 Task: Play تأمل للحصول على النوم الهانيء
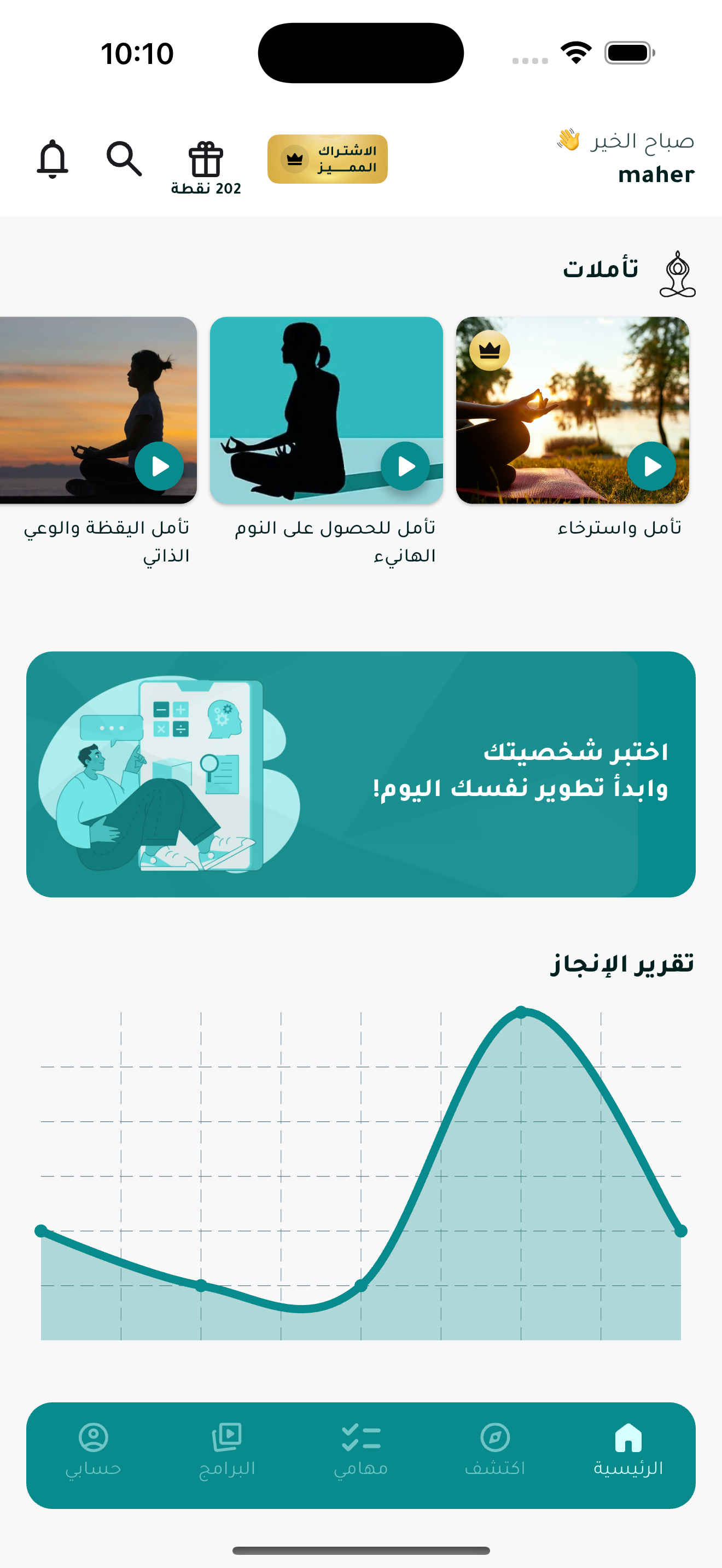click(x=405, y=466)
